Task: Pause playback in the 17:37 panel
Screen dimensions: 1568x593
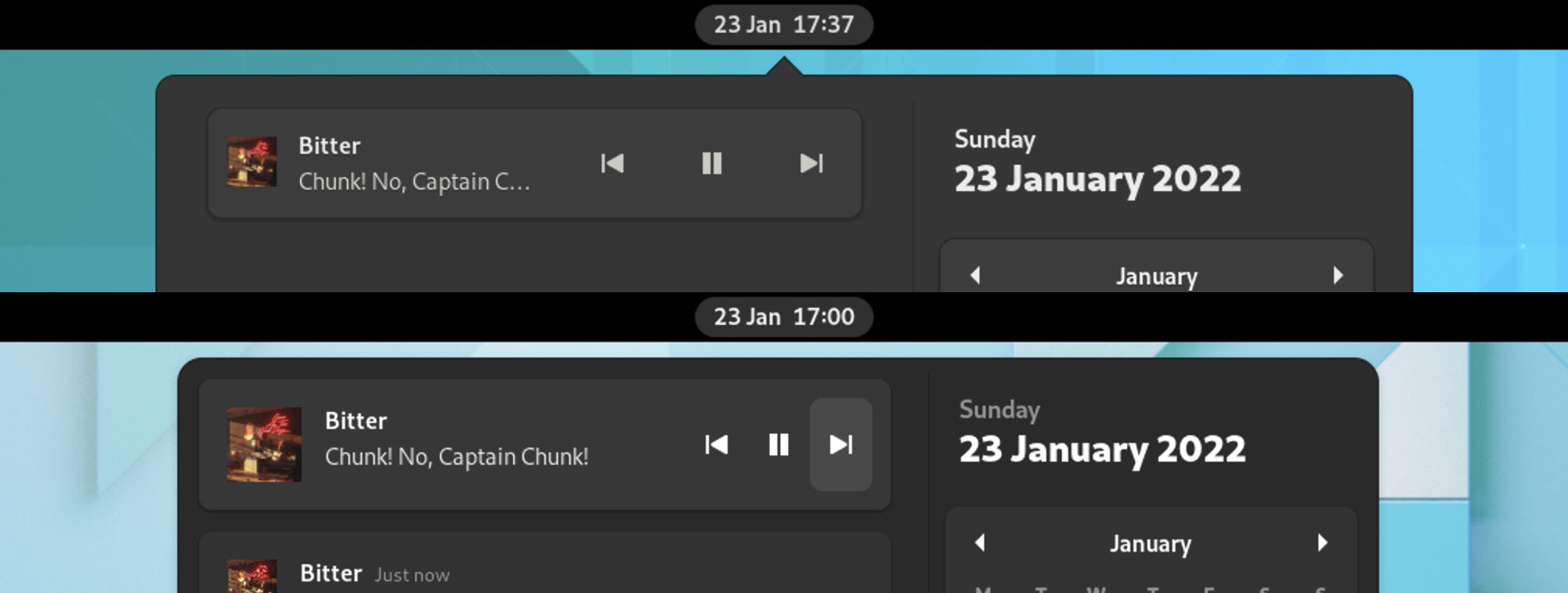Action: (x=711, y=163)
